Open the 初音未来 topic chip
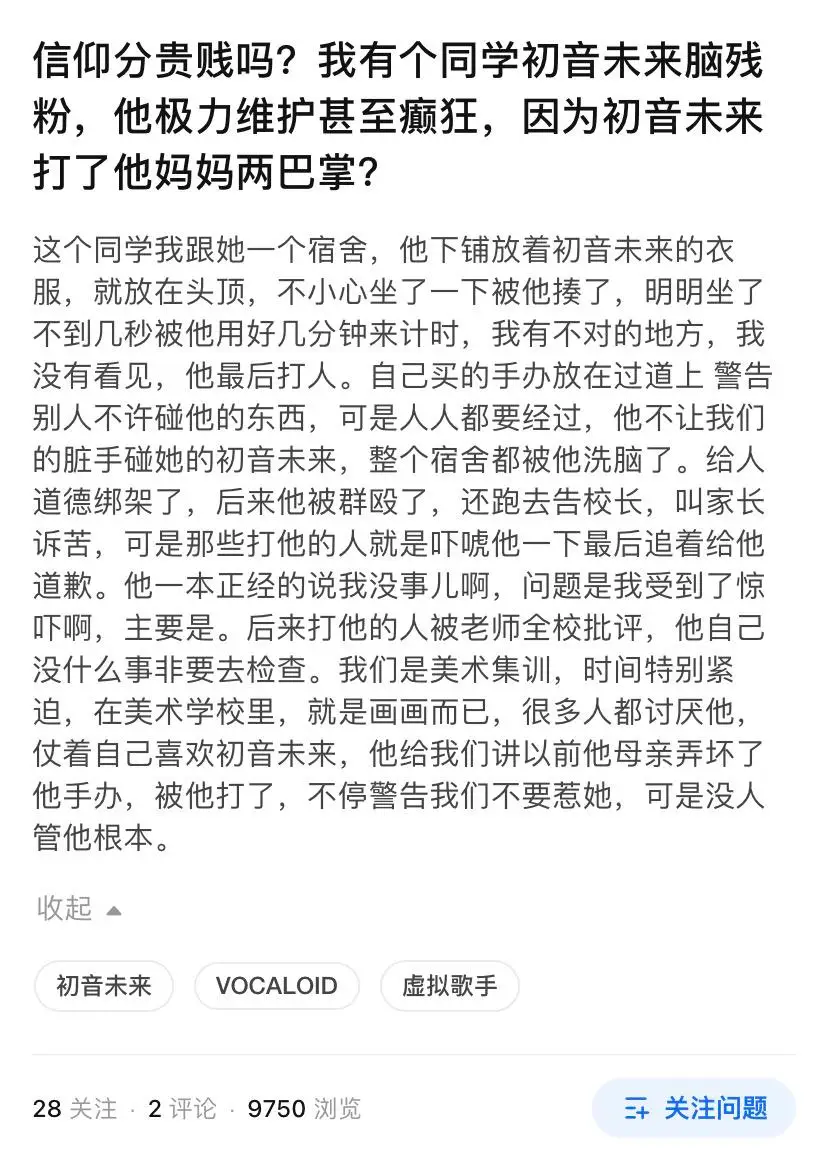 (104, 985)
